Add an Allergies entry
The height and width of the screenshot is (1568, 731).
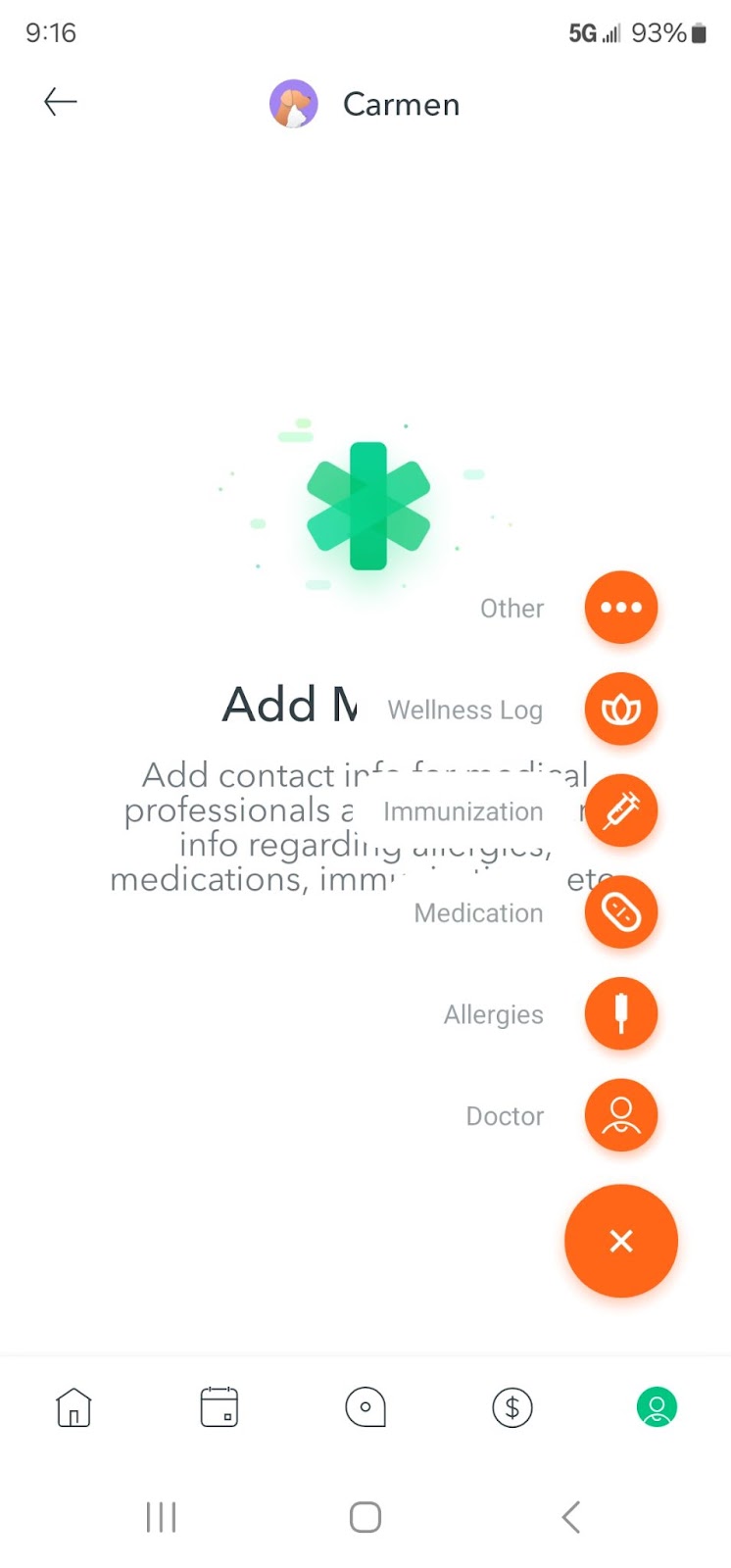point(620,1014)
